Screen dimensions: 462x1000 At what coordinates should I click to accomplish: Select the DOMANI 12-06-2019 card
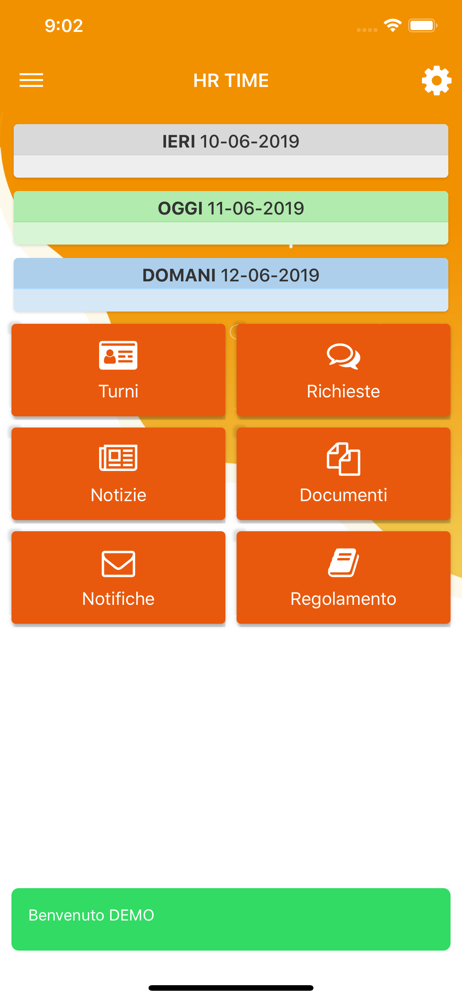pos(231,285)
